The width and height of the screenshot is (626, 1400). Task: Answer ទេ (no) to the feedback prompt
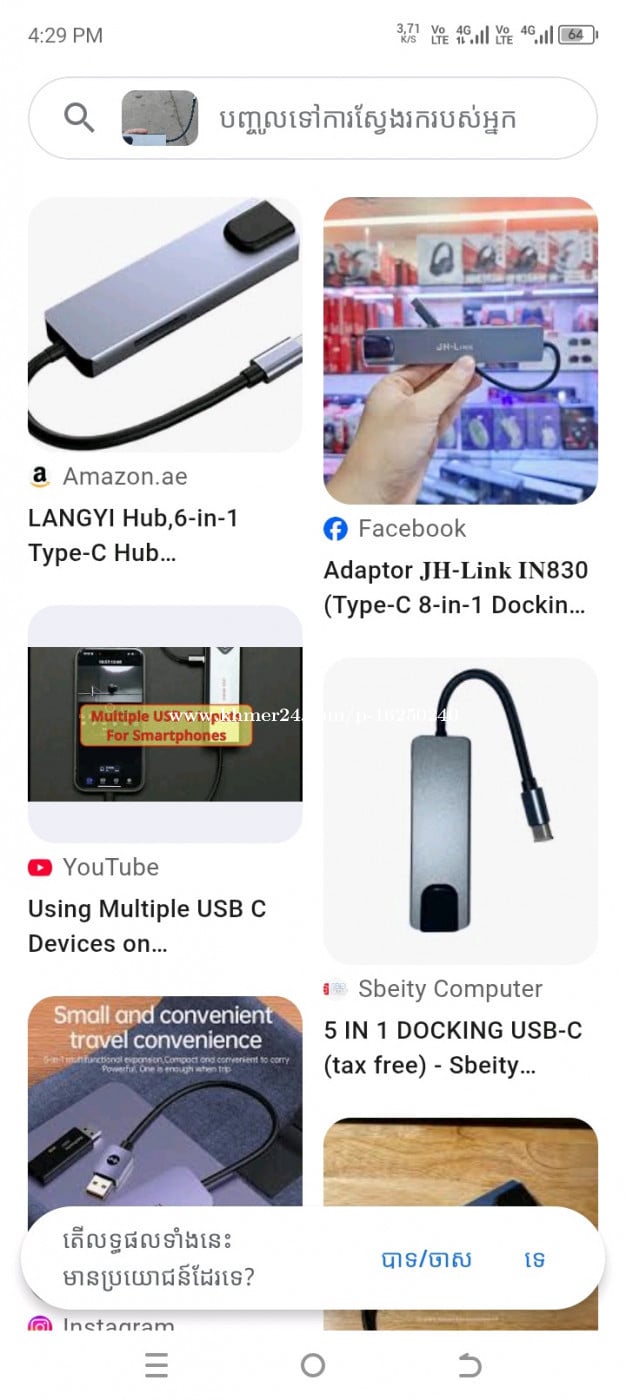point(534,1259)
